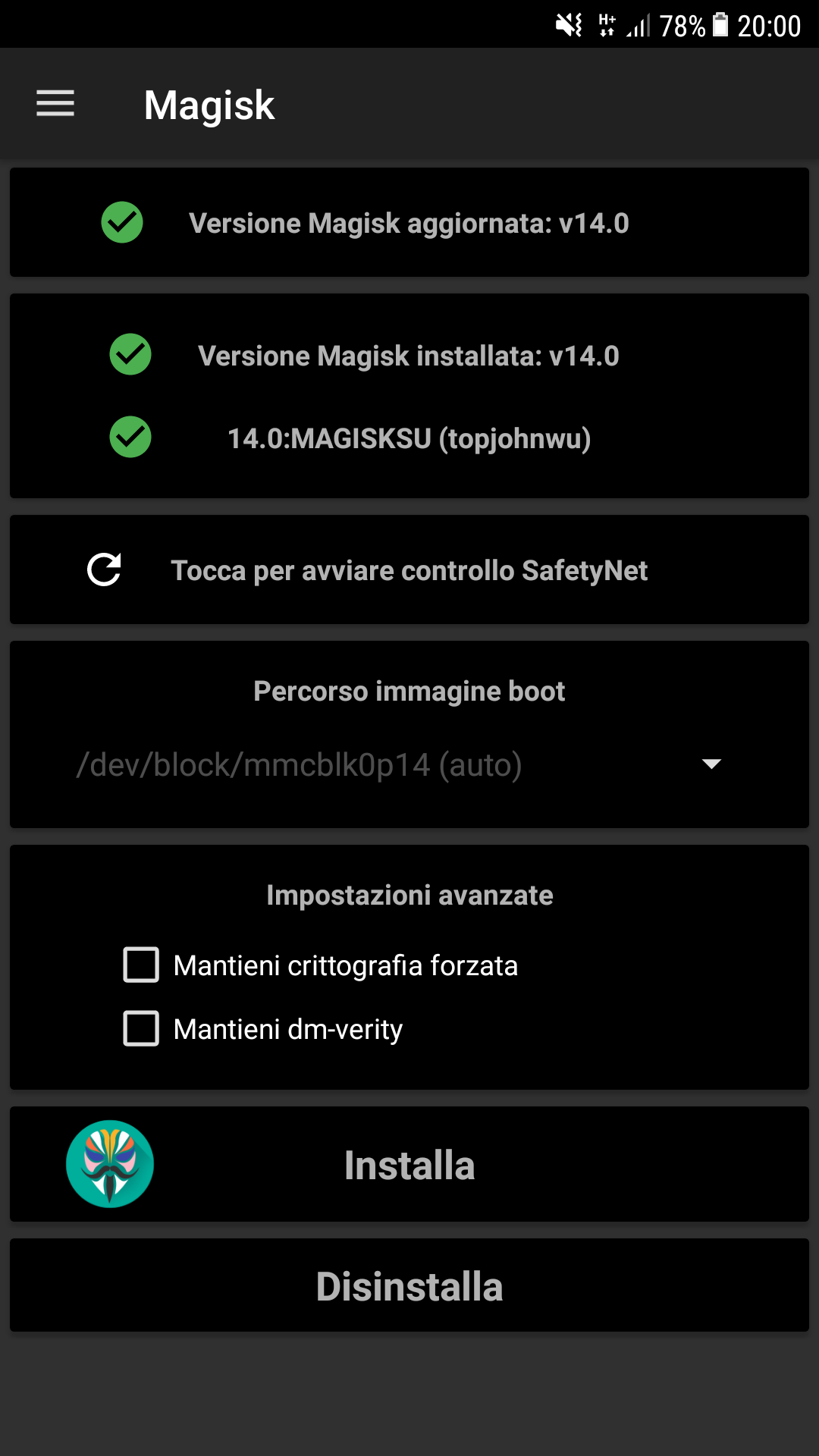Tap the Installa button
The image size is (819, 1456).
[x=409, y=1165]
